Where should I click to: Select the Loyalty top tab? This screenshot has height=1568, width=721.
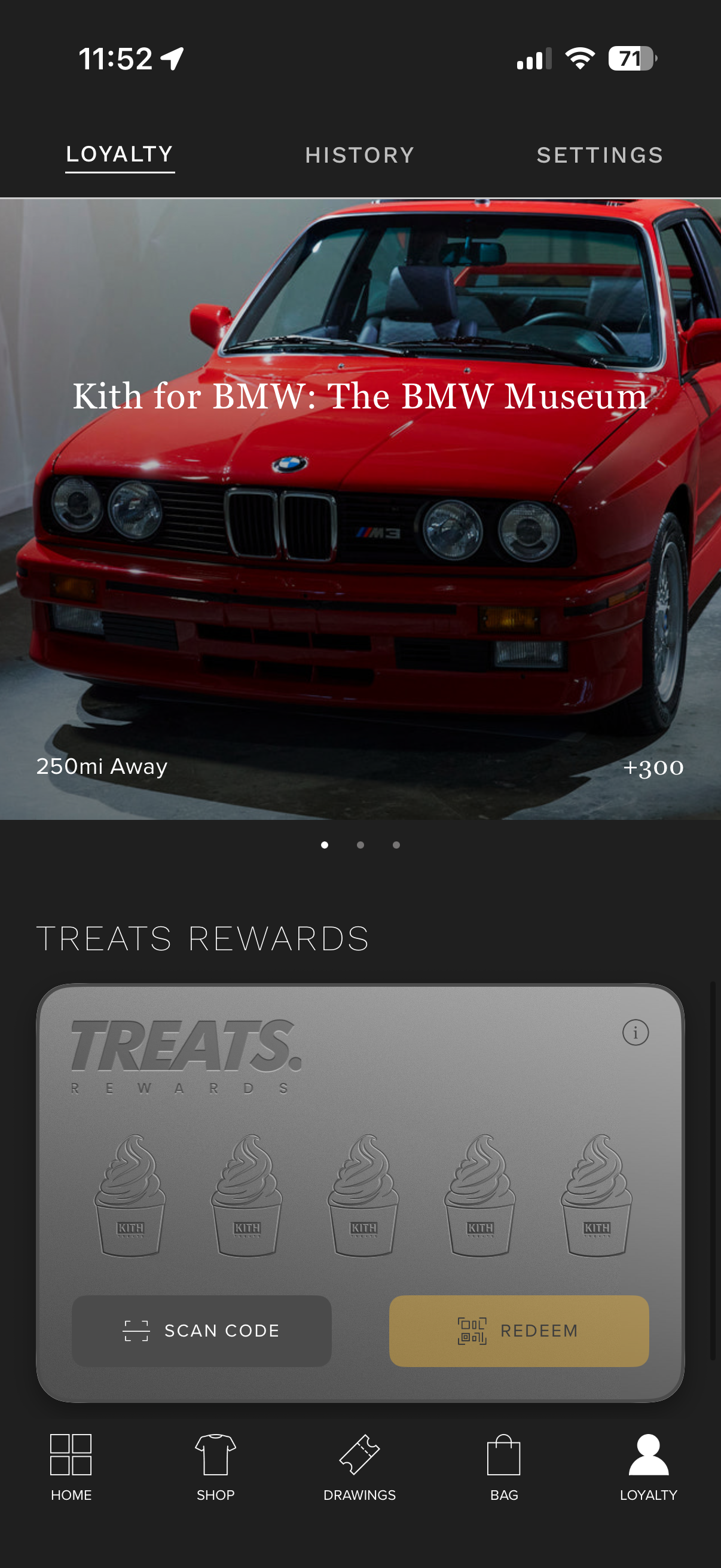click(x=120, y=155)
